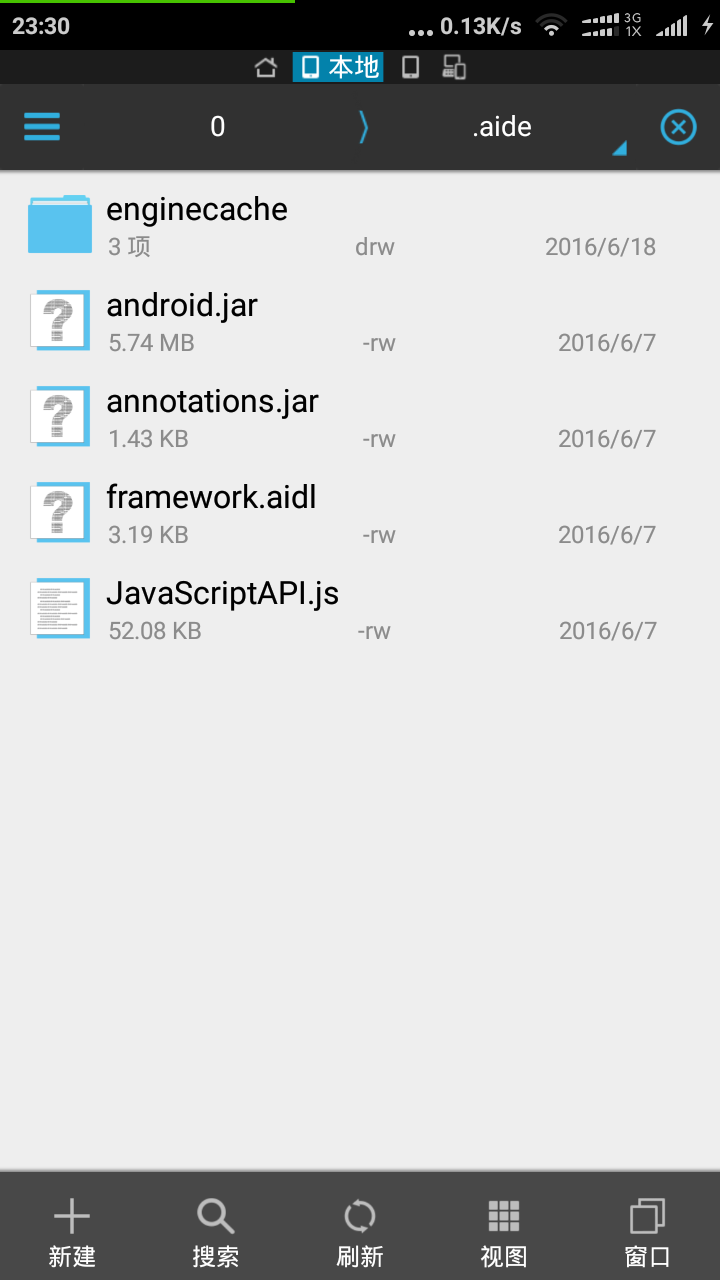The height and width of the screenshot is (1280, 720).
Task: Switch to the 本地 (Local) tab
Action: [x=337, y=67]
